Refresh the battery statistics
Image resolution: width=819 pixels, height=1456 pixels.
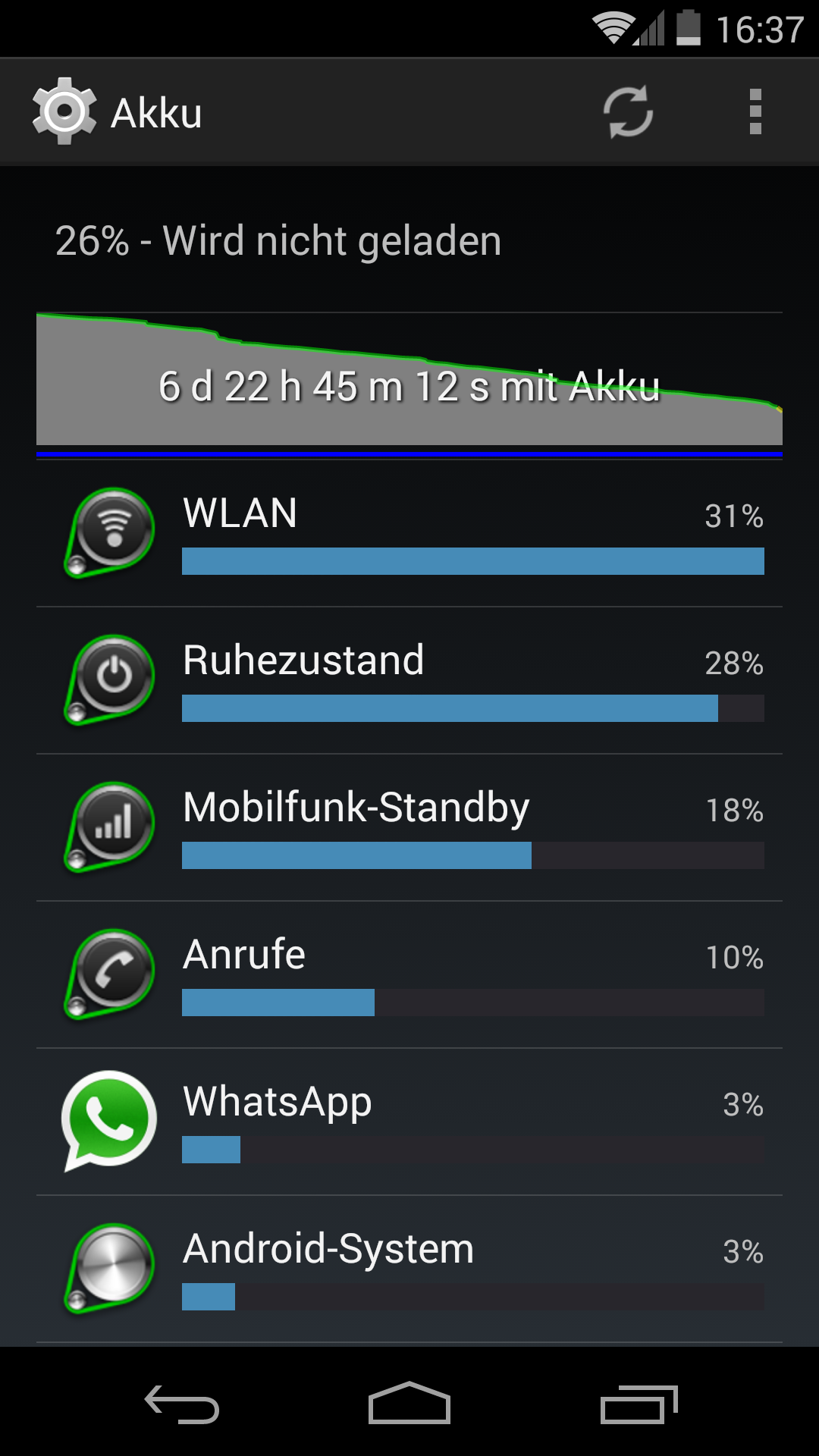point(628,112)
